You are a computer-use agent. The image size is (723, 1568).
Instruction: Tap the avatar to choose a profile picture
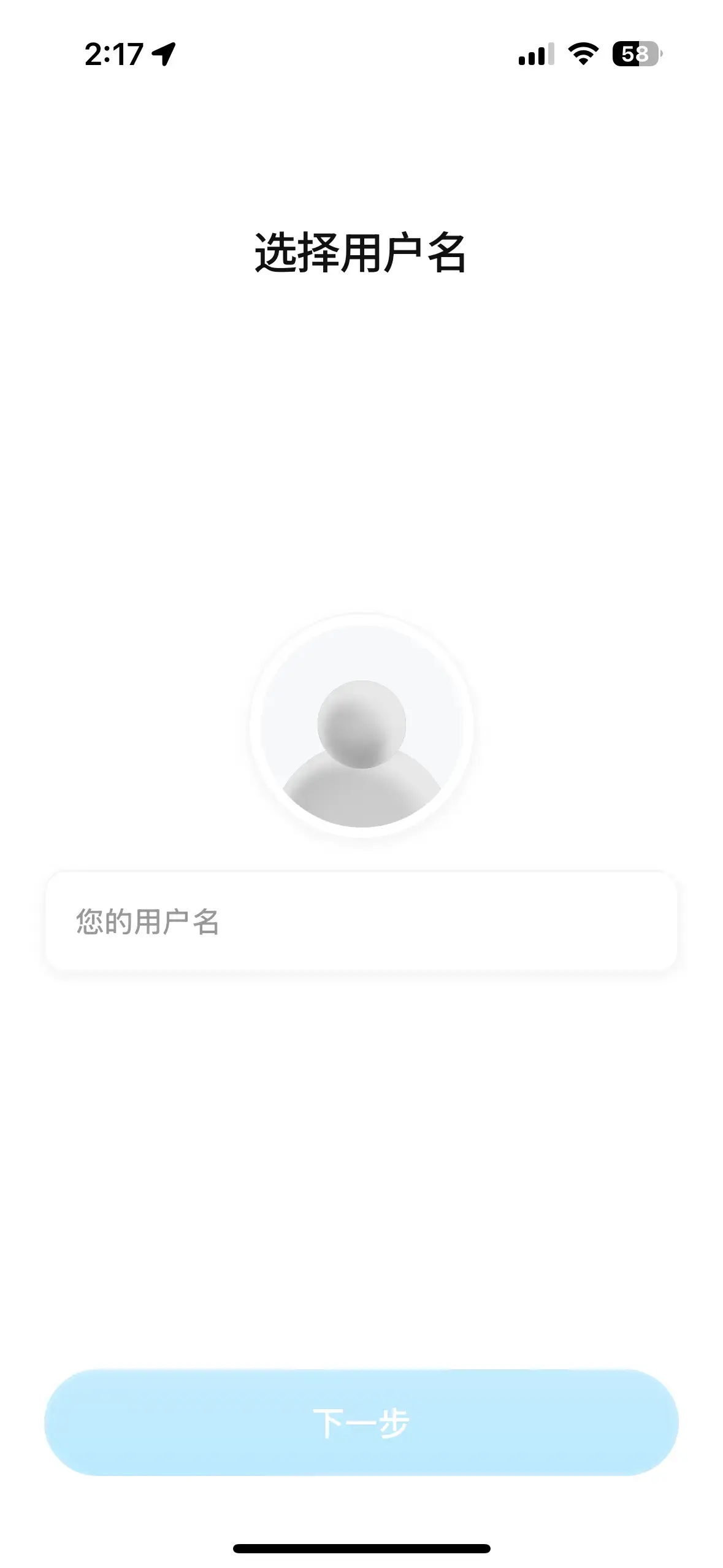tap(361, 733)
